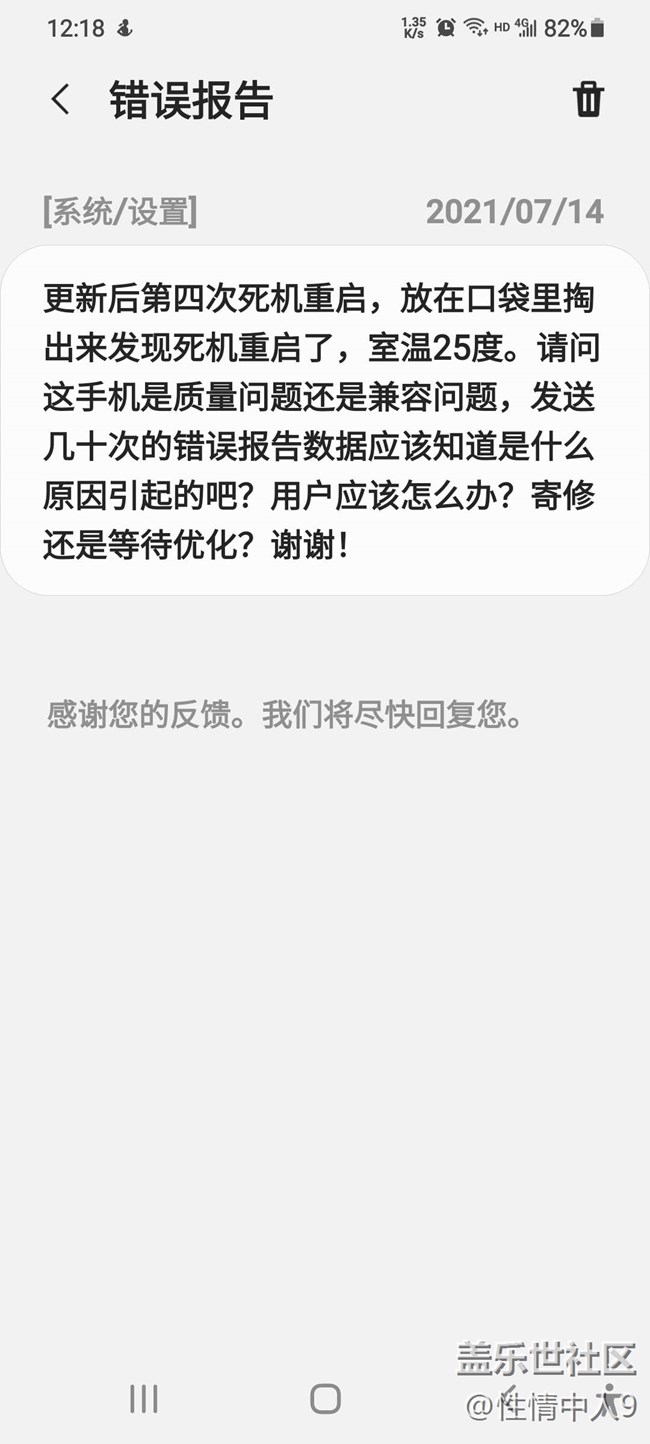Tap the home button in the navigation bar
The height and width of the screenshot is (1444, 650).
coord(325,1399)
